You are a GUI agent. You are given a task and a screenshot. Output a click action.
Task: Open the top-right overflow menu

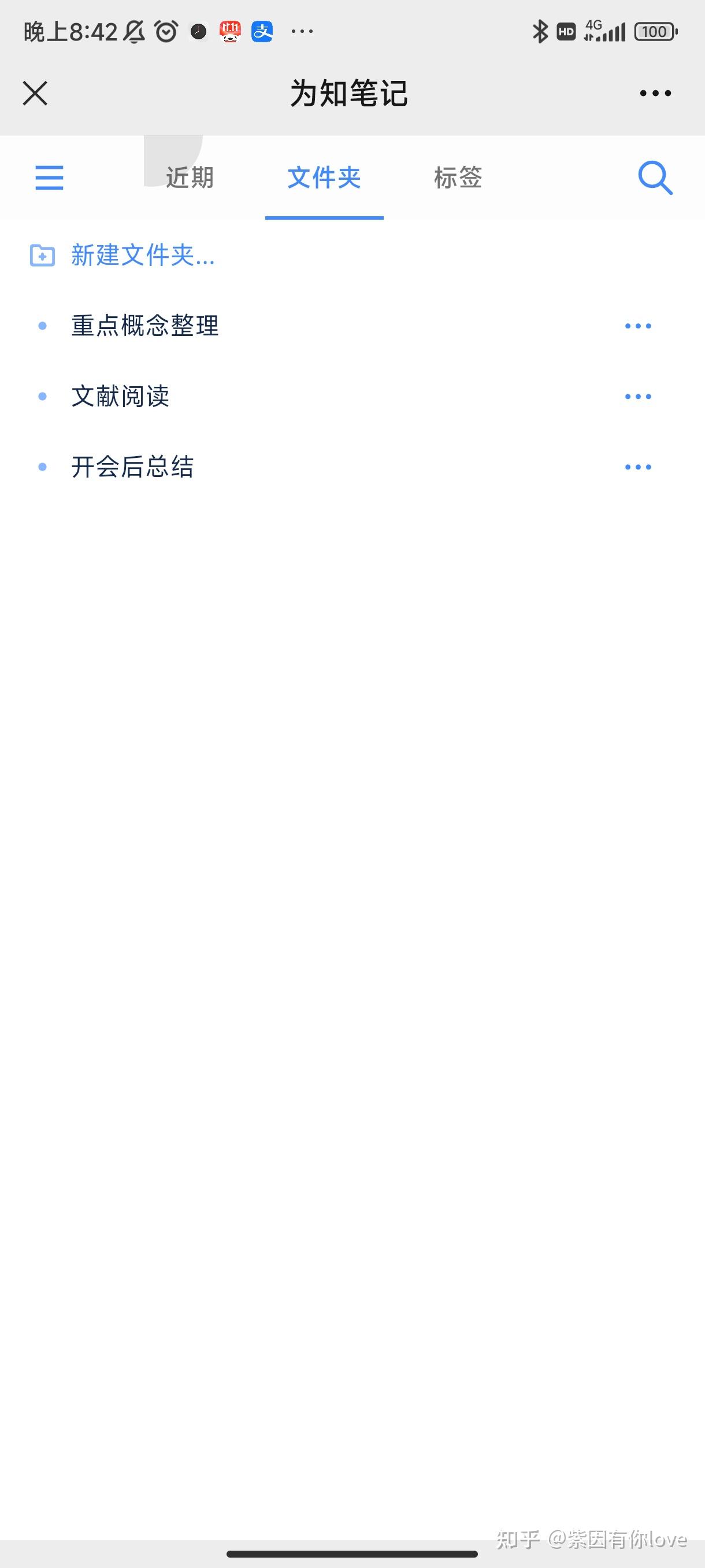(x=655, y=93)
